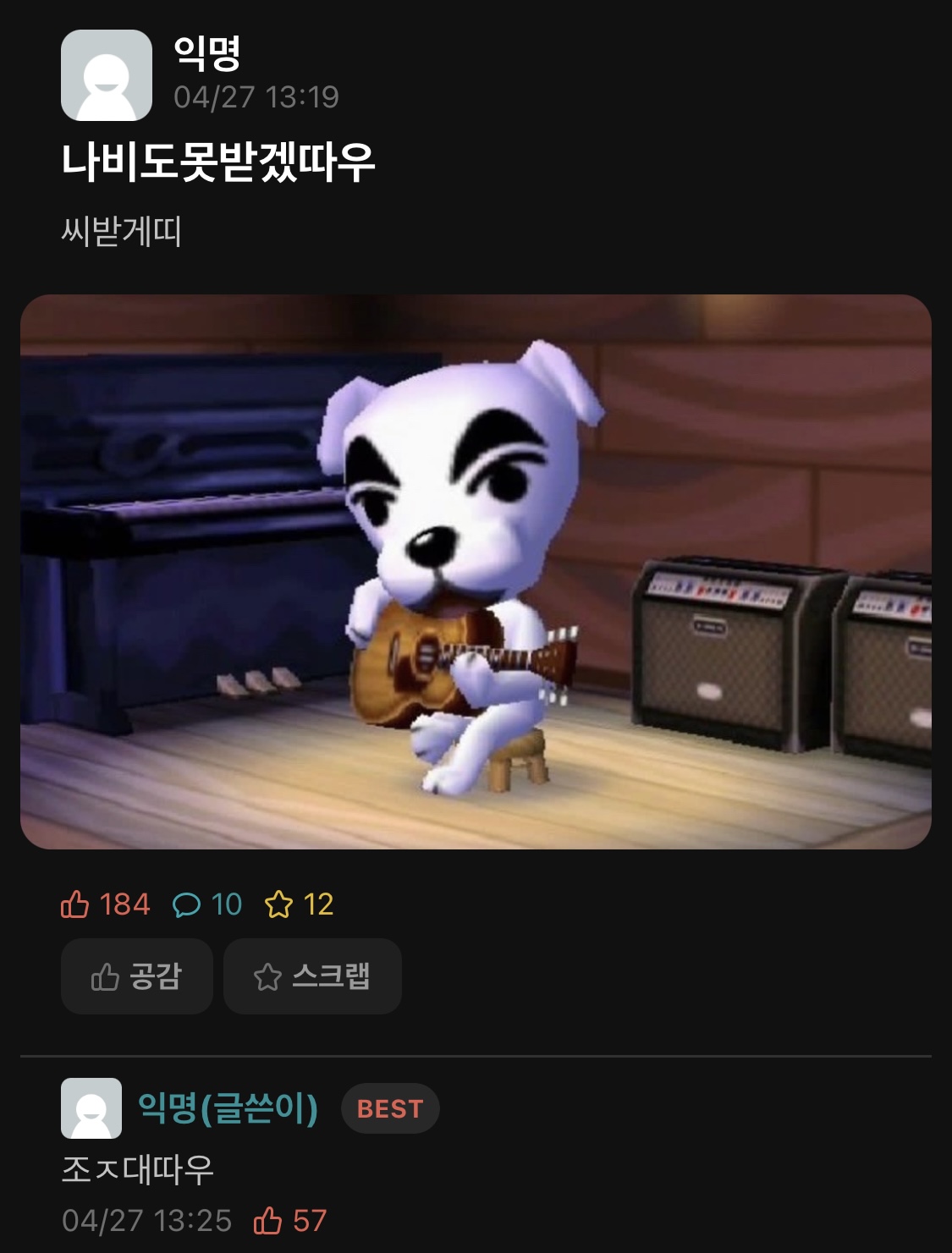The width and height of the screenshot is (952, 1253).
Task: Open the K.K. Slider image attachment
Action: point(476,572)
